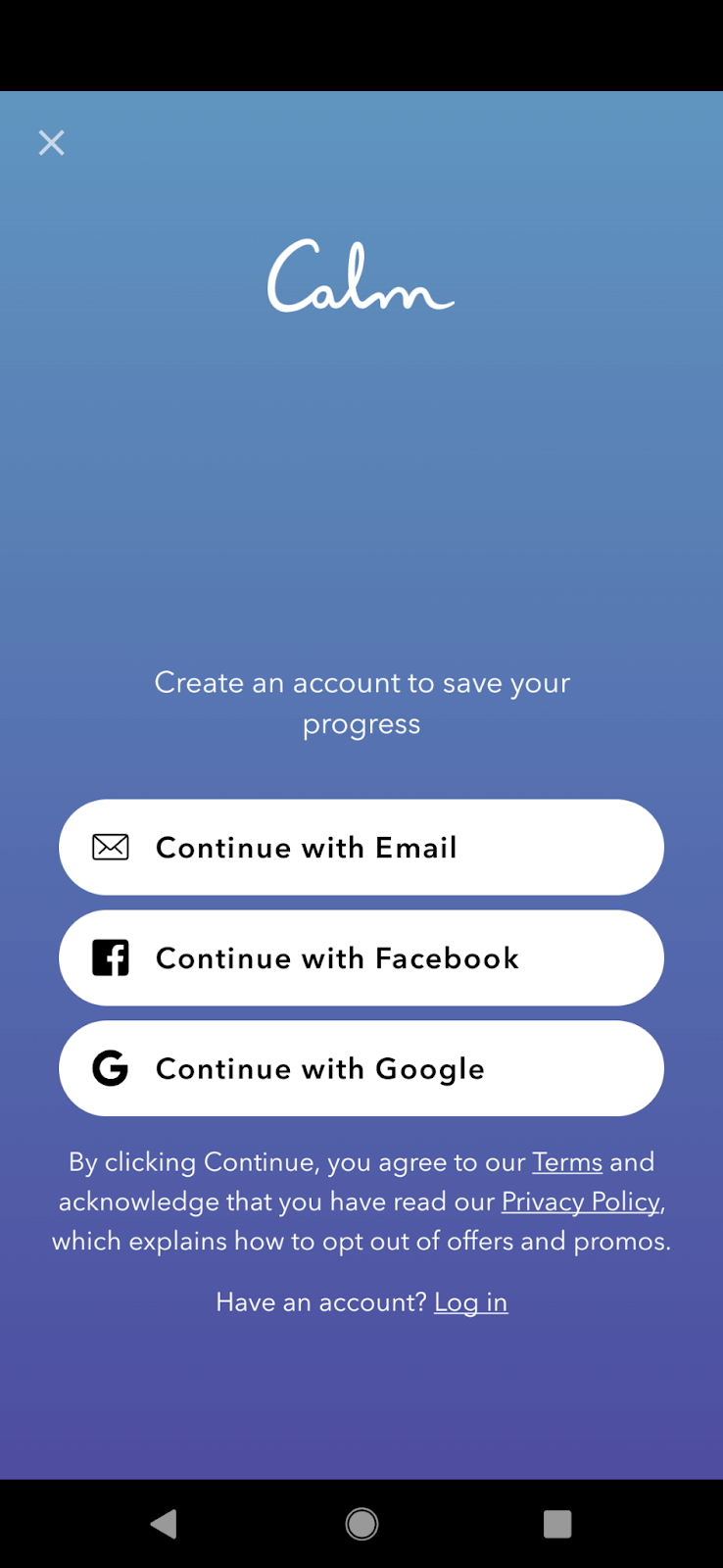Choose Continue with Google
This screenshot has height=1568, width=723.
tap(361, 1068)
